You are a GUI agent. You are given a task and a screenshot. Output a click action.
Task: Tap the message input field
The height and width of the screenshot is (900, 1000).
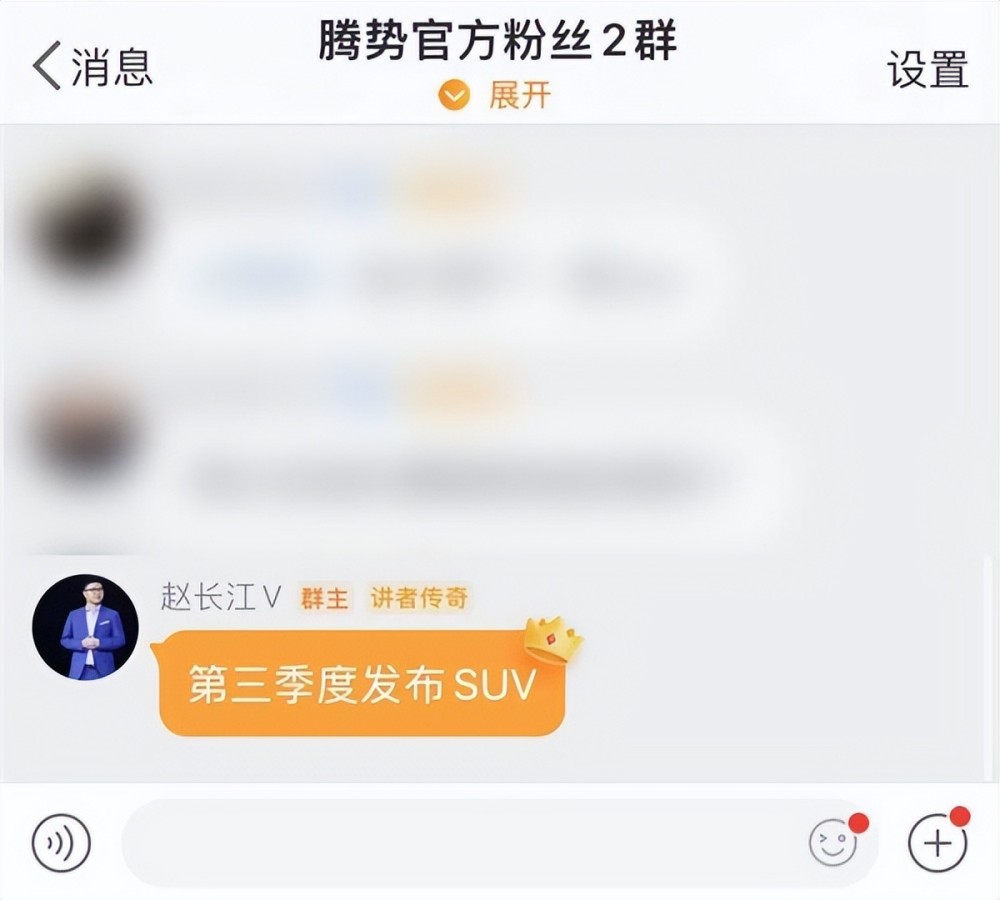(460, 843)
